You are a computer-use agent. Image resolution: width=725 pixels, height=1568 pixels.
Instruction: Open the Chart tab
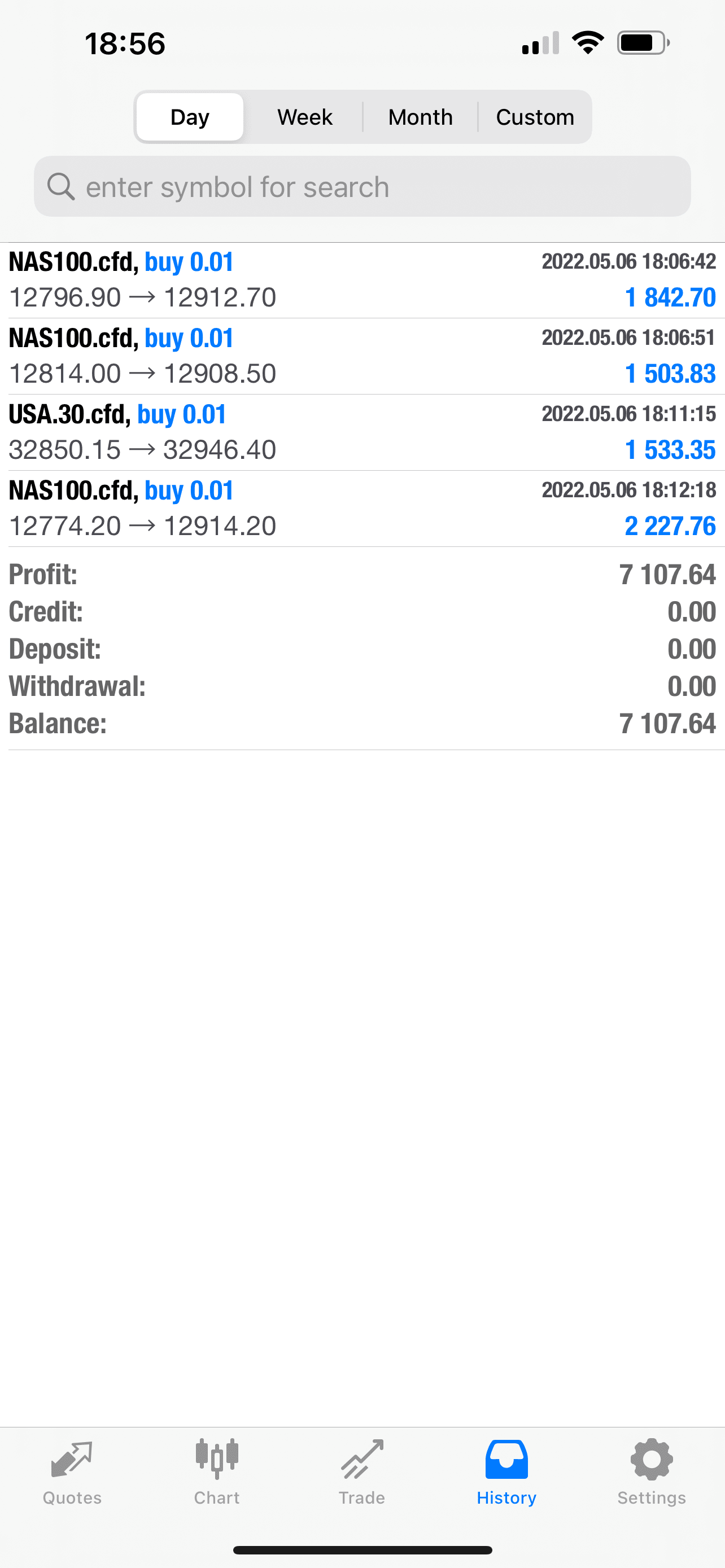pyautogui.click(x=217, y=1472)
